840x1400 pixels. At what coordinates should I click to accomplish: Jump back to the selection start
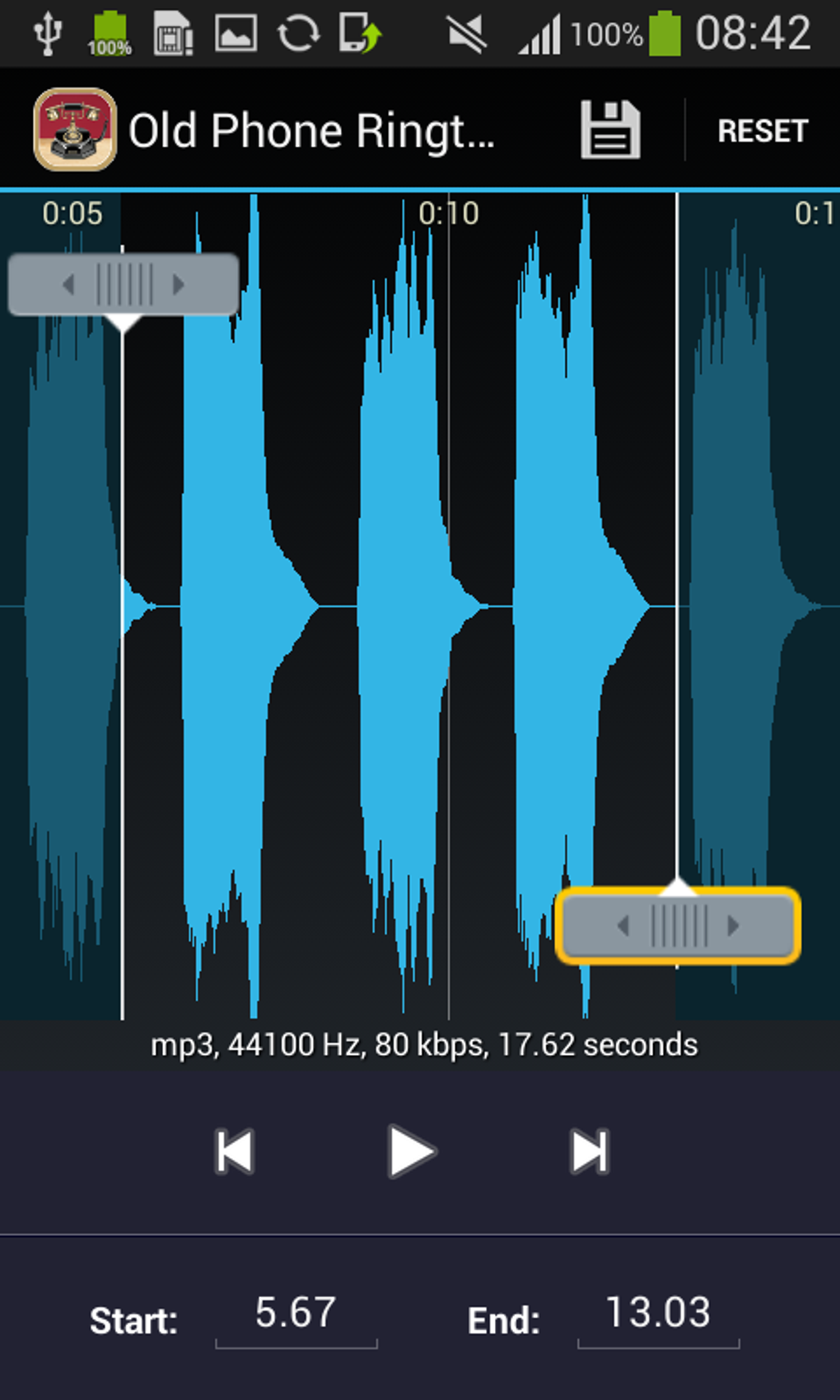tap(235, 1150)
